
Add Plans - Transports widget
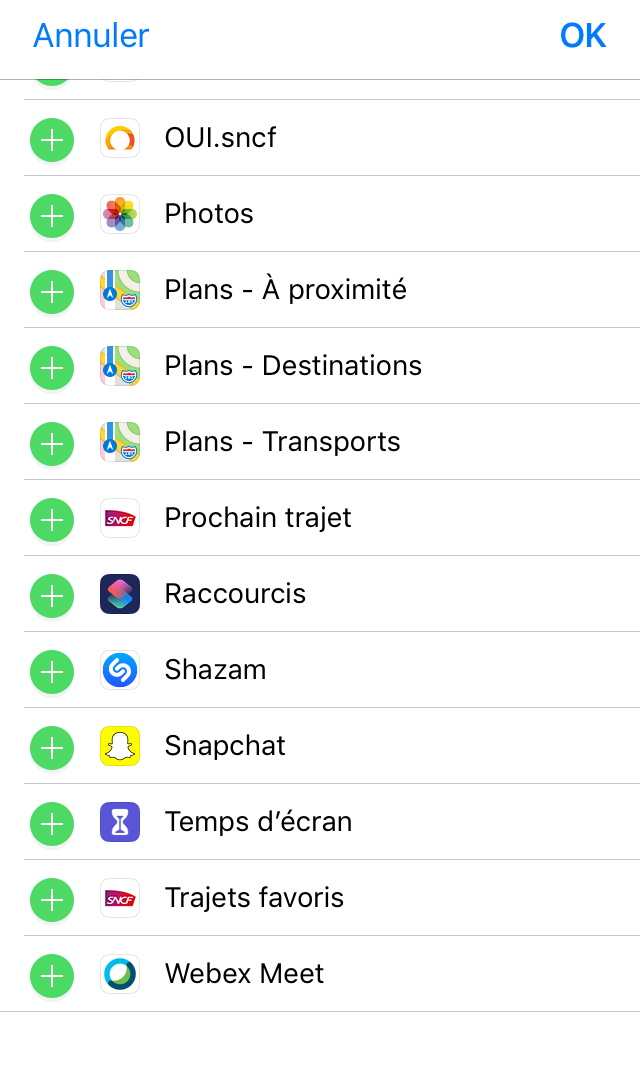coord(52,443)
